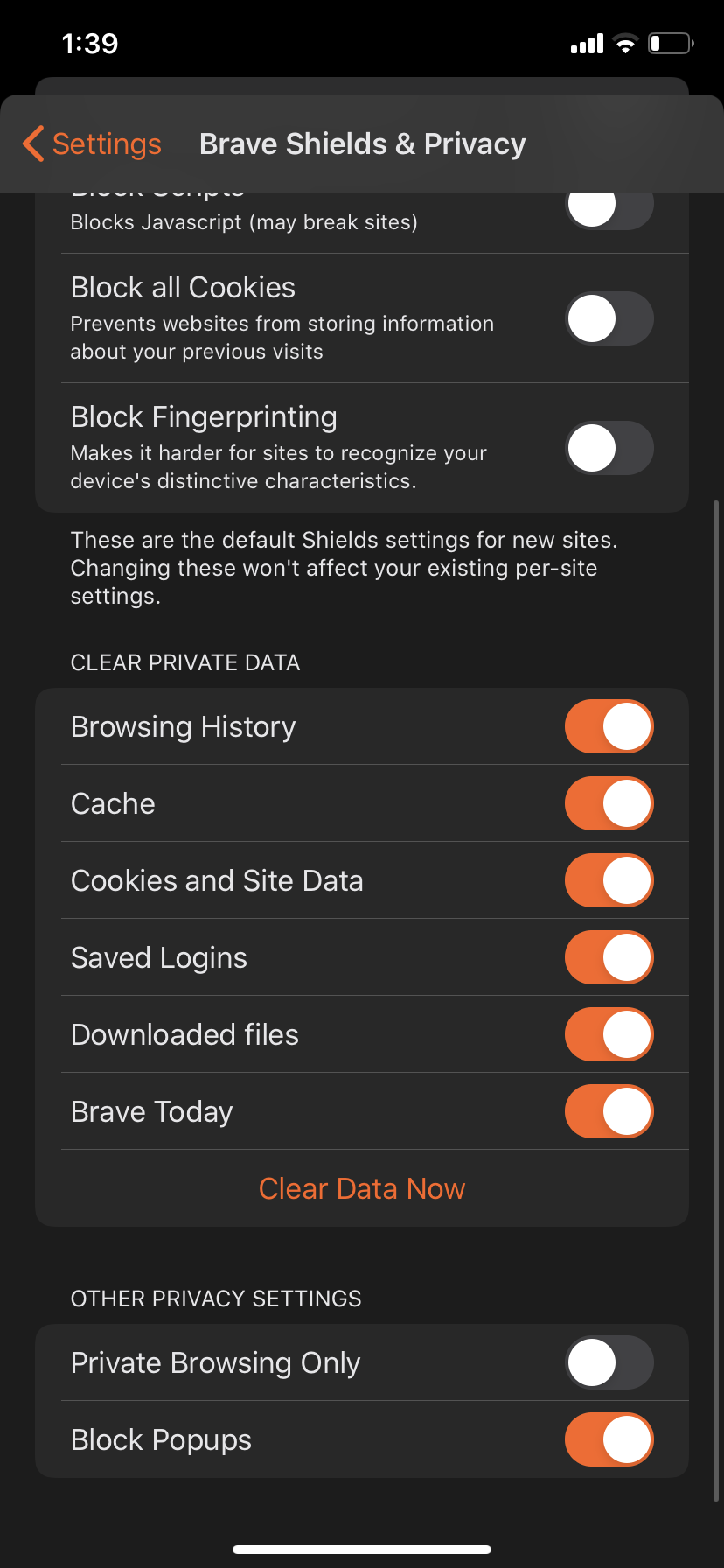Image resolution: width=724 pixels, height=1568 pixels.
Task: Disable the Browsing History switch
Action: 609,726
